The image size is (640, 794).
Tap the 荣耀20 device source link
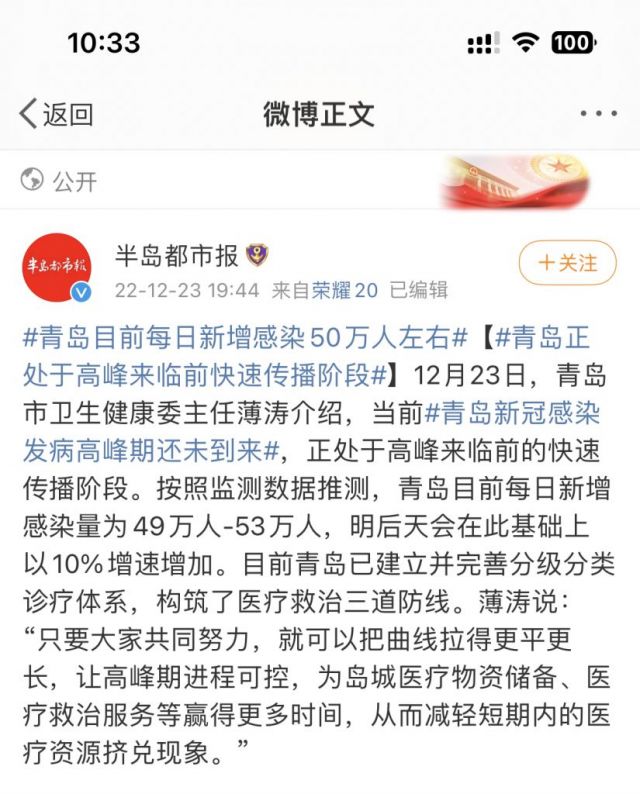[x=345, y=291]
